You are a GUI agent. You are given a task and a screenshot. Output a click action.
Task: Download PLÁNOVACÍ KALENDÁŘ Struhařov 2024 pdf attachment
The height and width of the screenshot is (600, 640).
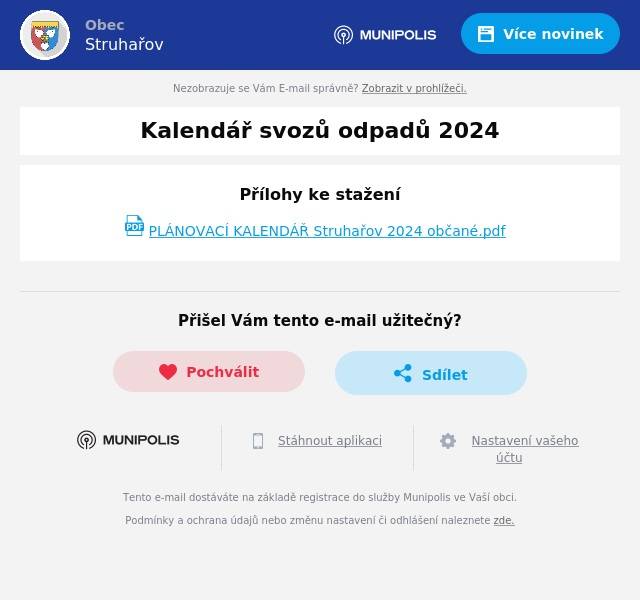click(x=326, y=231)
